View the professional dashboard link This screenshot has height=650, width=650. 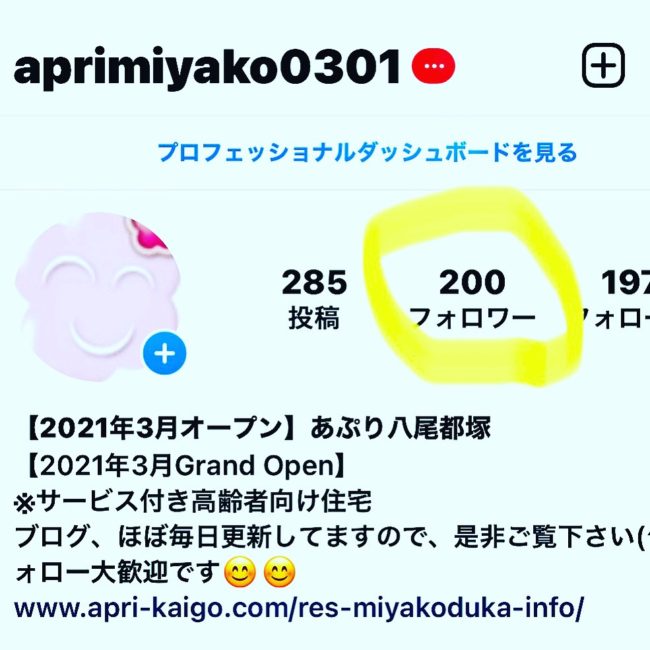tap(366, 153)
